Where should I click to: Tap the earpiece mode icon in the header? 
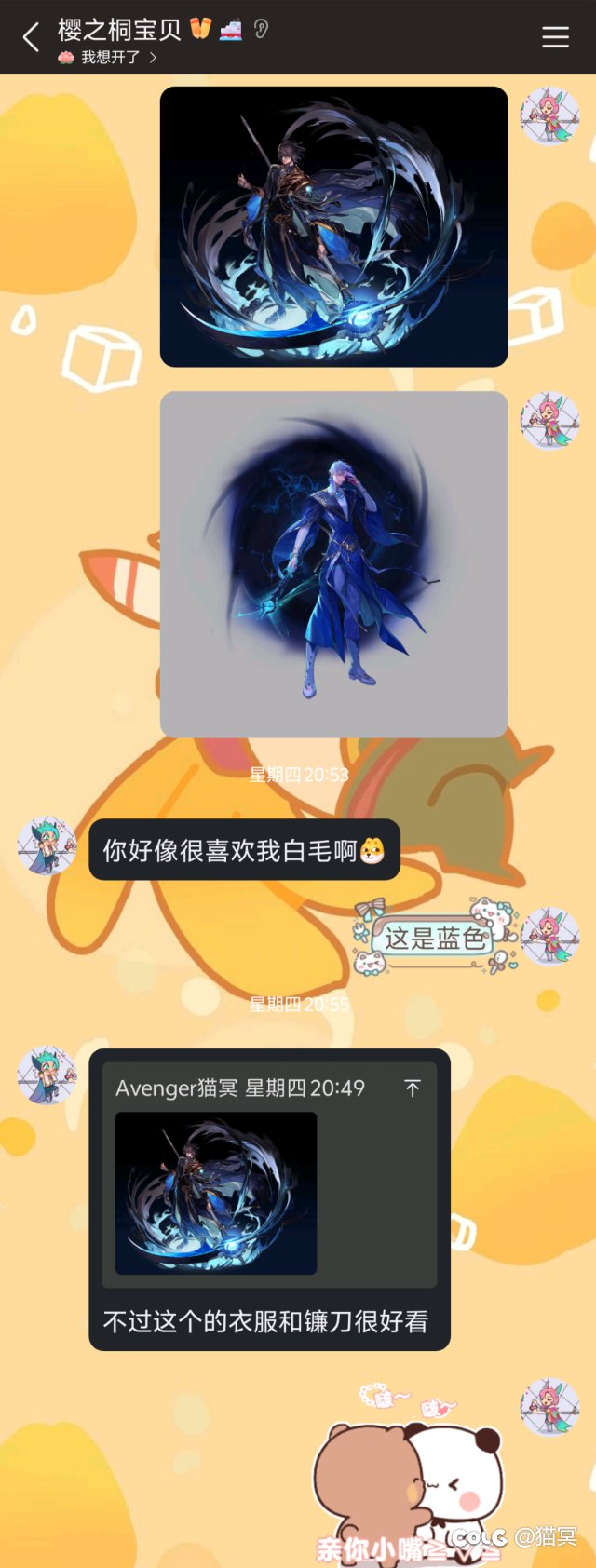[x=262, y=29]
